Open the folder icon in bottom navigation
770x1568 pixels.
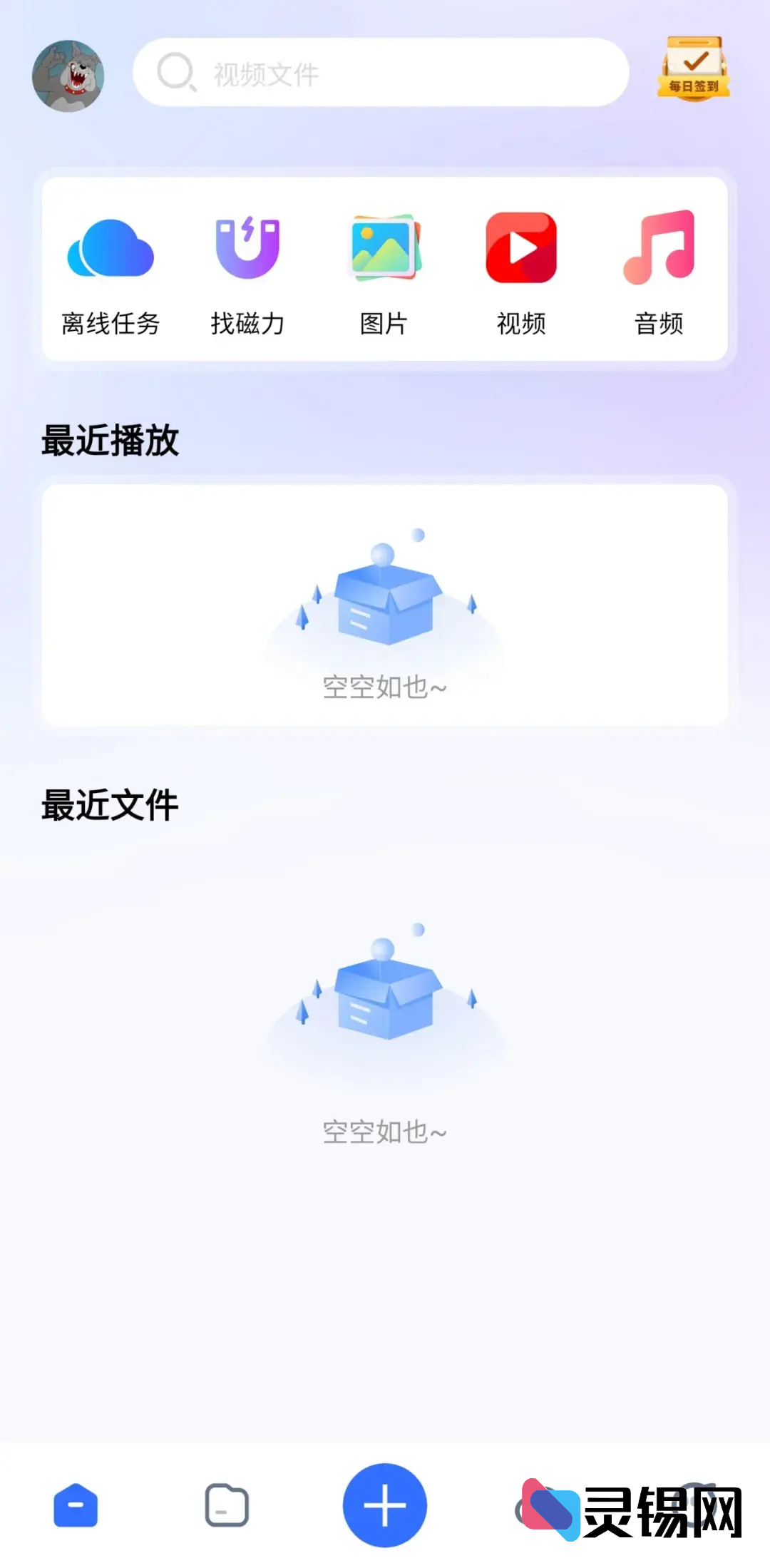[228, 1505]
